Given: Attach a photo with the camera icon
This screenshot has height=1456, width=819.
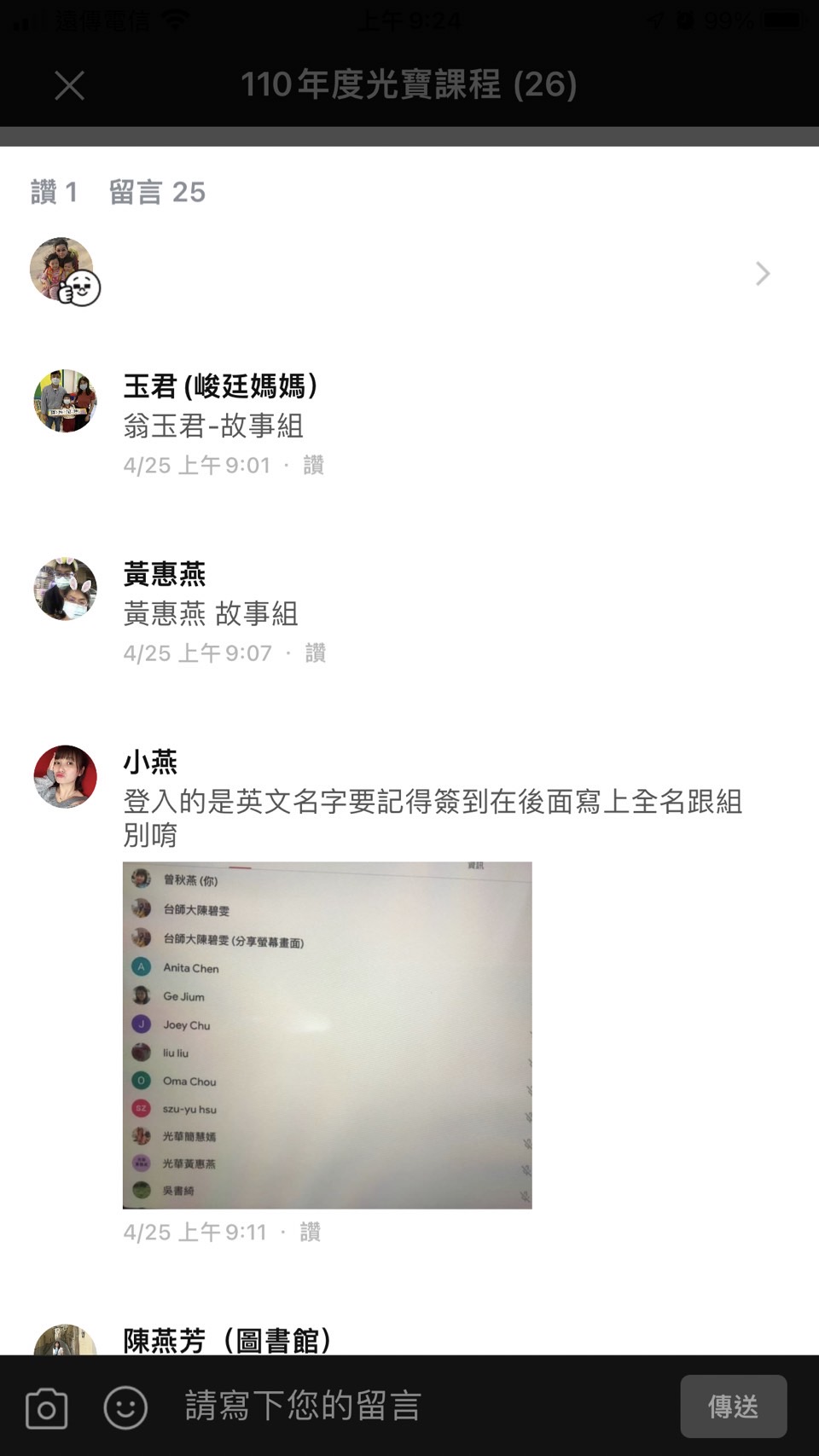Looking at the screenshot, I should 47,1407.
